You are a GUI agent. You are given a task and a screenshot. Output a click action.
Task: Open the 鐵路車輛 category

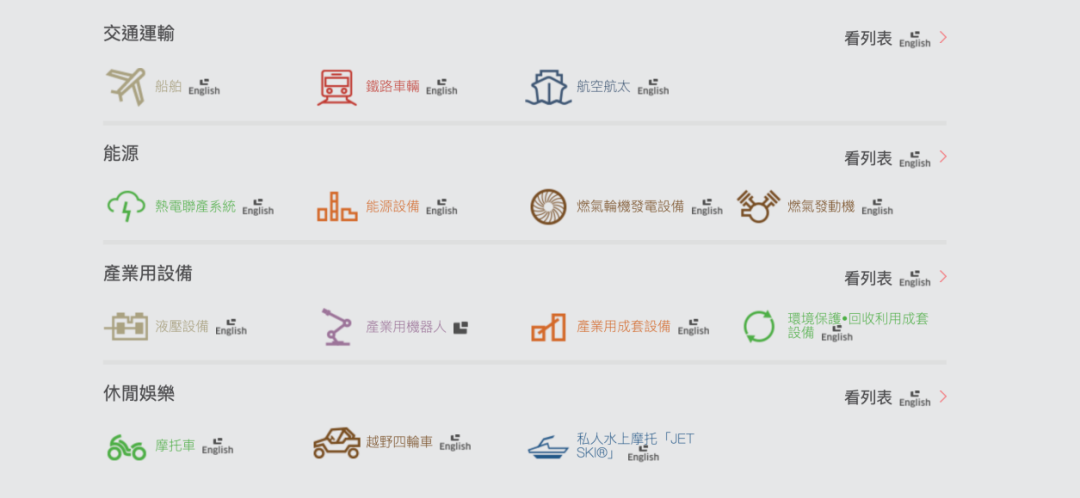click(392, 86)
